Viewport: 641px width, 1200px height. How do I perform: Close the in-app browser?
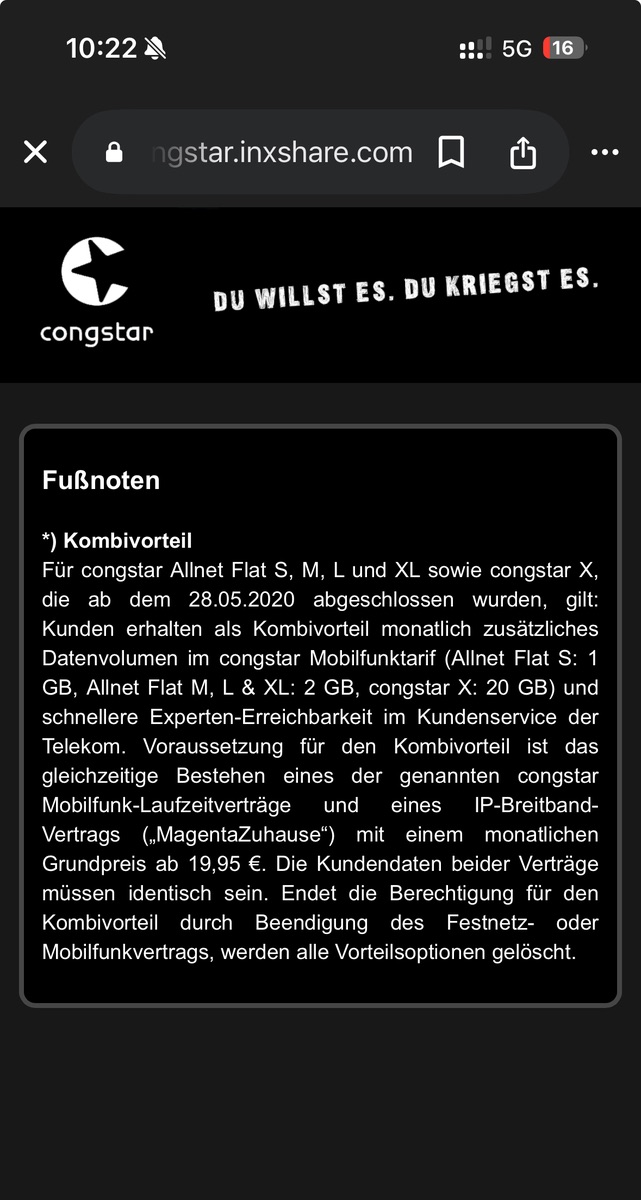(35, 152)
